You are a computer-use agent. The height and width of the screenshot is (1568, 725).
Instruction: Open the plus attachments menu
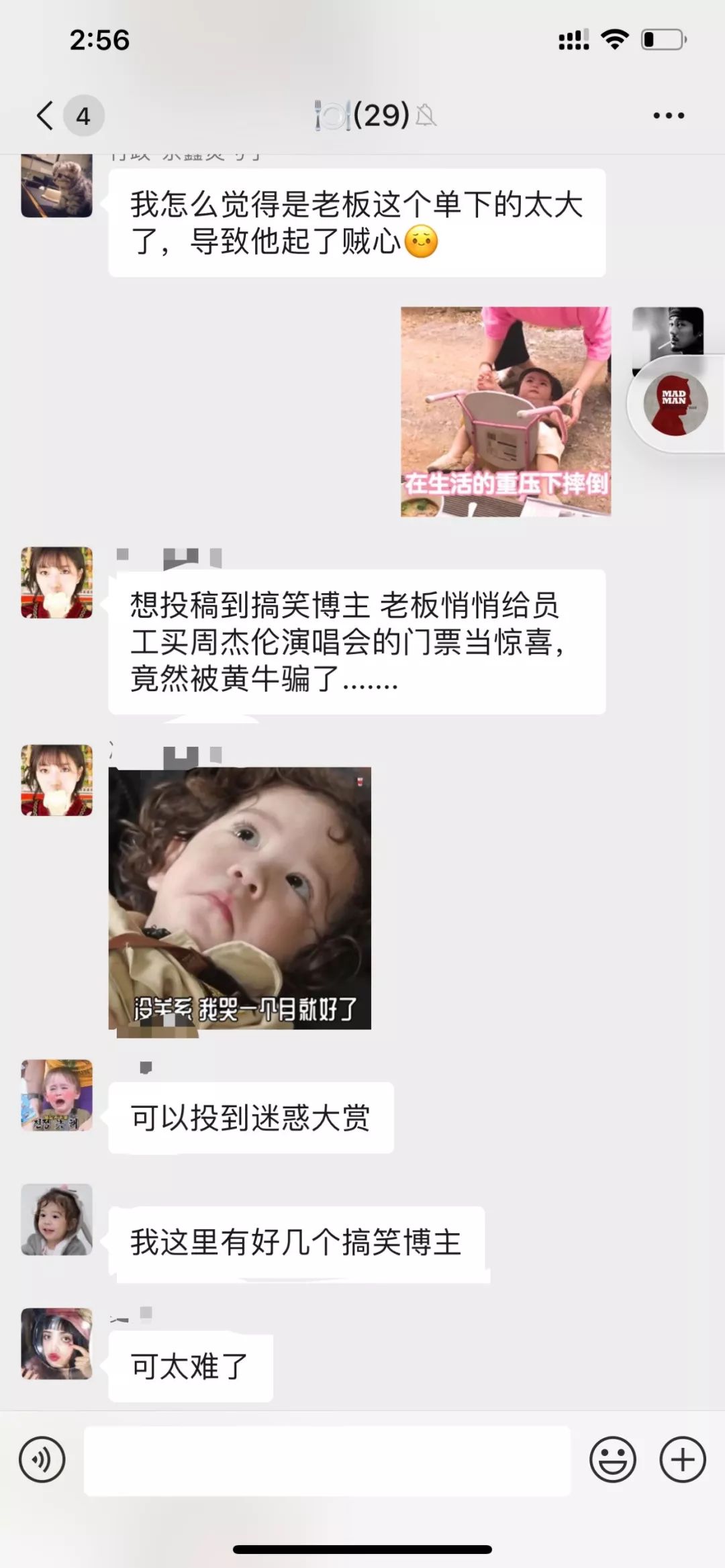(682, 1459)
